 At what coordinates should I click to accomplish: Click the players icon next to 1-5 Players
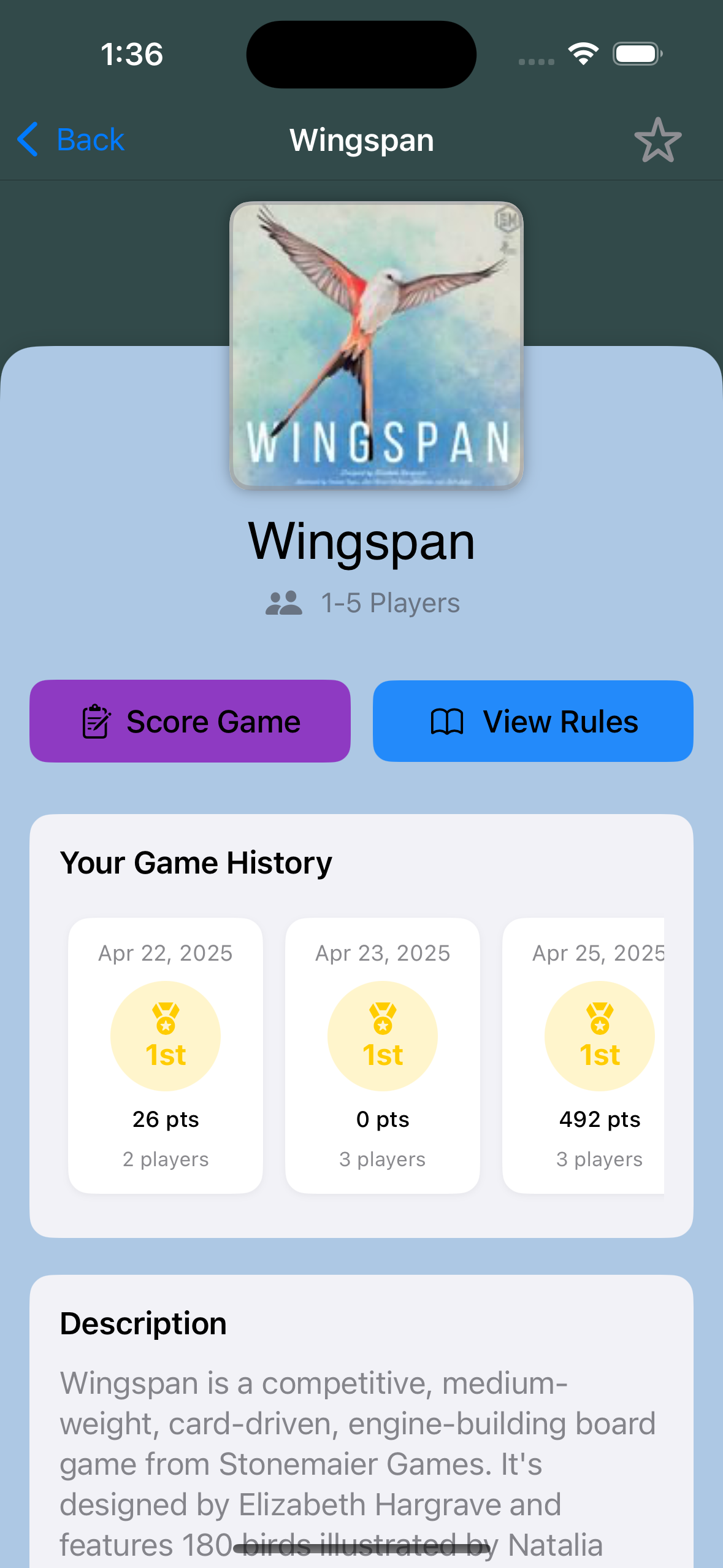(285, 602)
